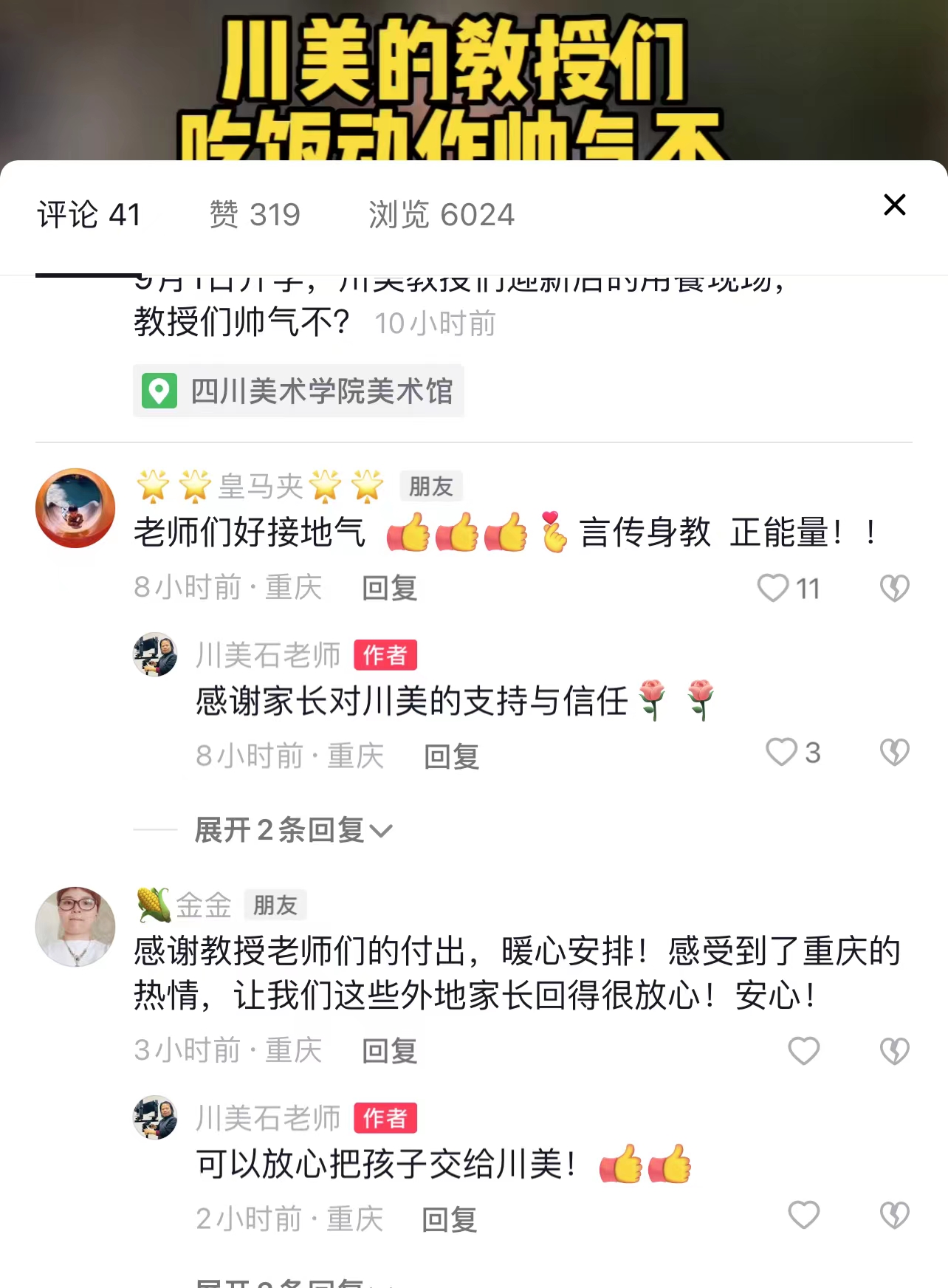
Task: Reply to 金金's comment
Action: click(x=389, y=1051)
